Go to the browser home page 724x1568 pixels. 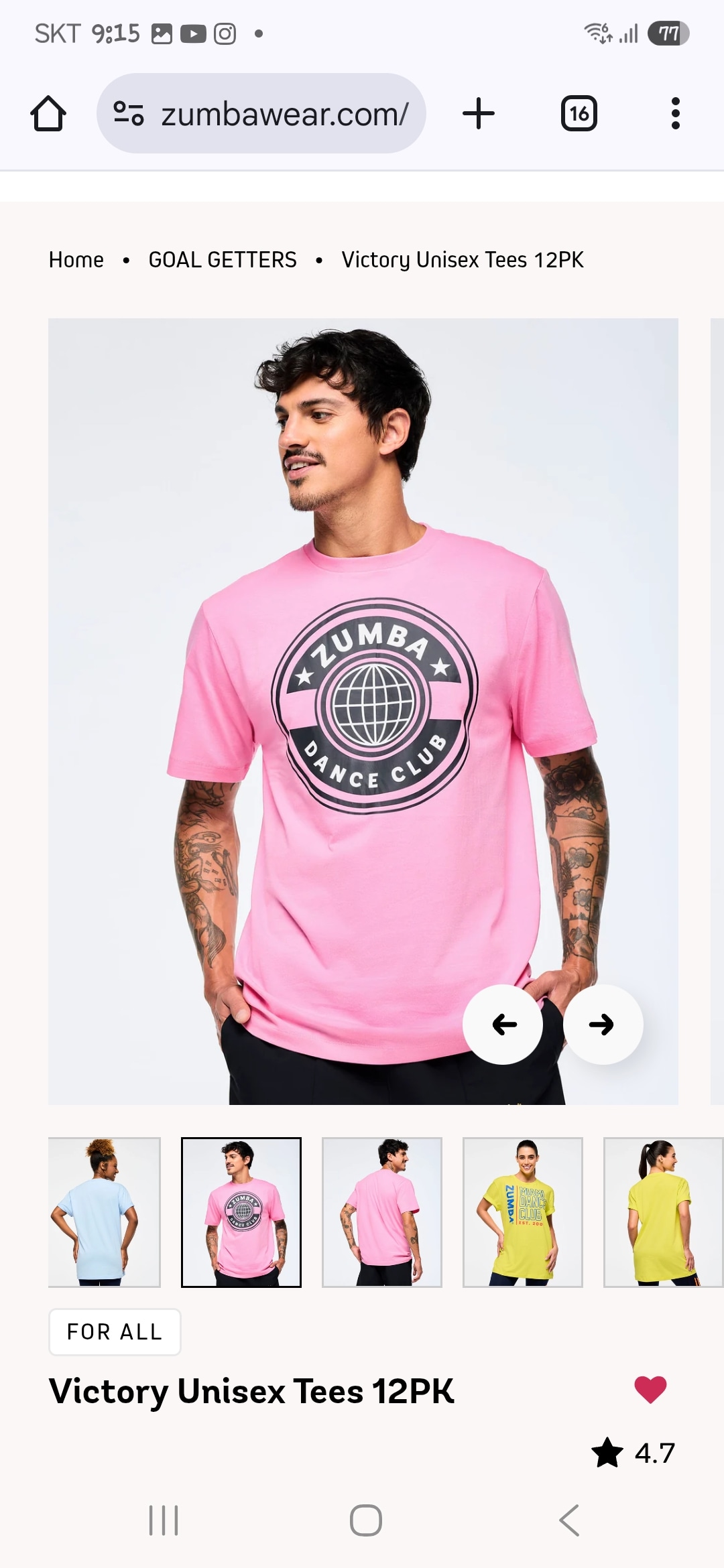48,113
